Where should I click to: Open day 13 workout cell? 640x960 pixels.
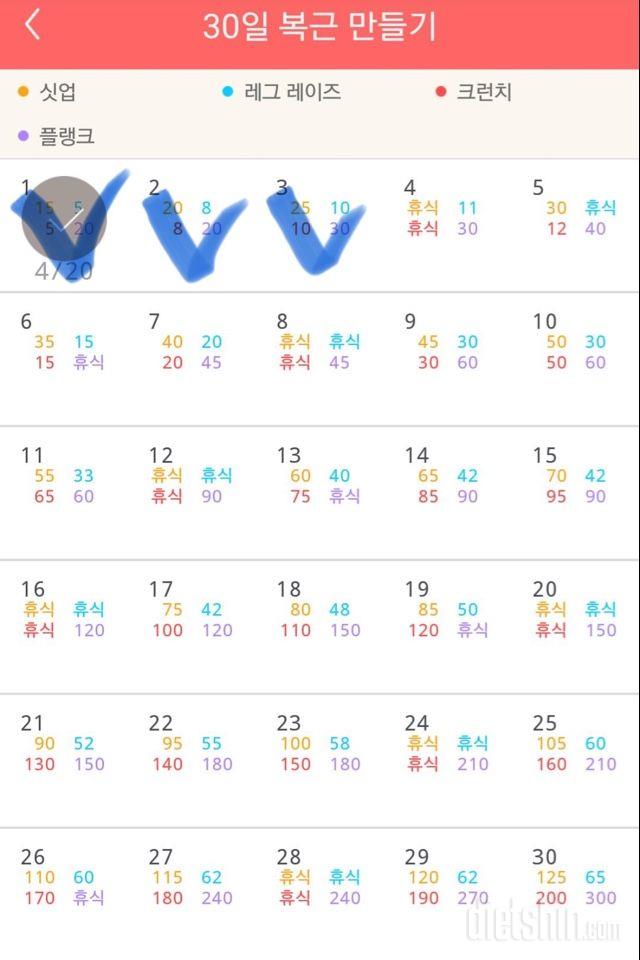(x=320, y=490)
